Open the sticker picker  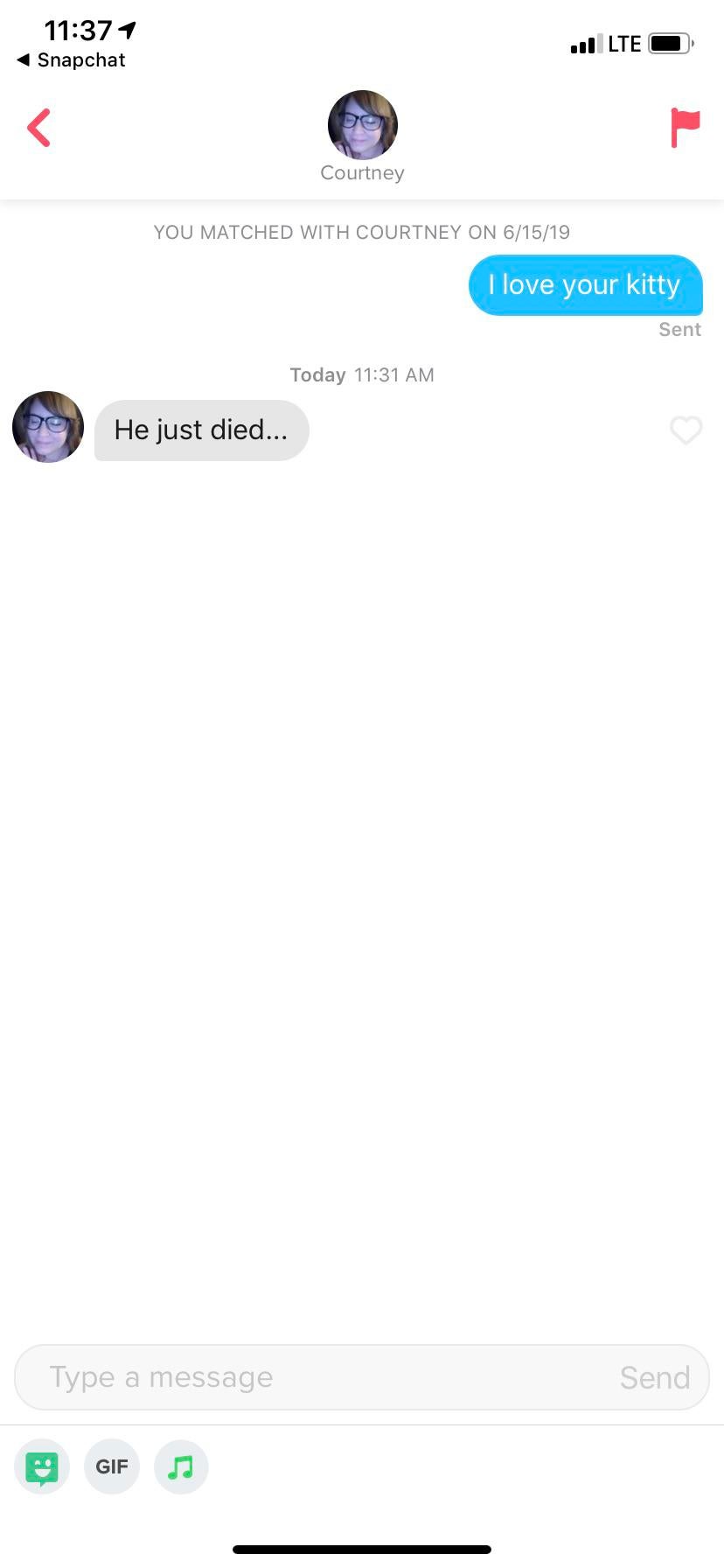click(42, 1466)
